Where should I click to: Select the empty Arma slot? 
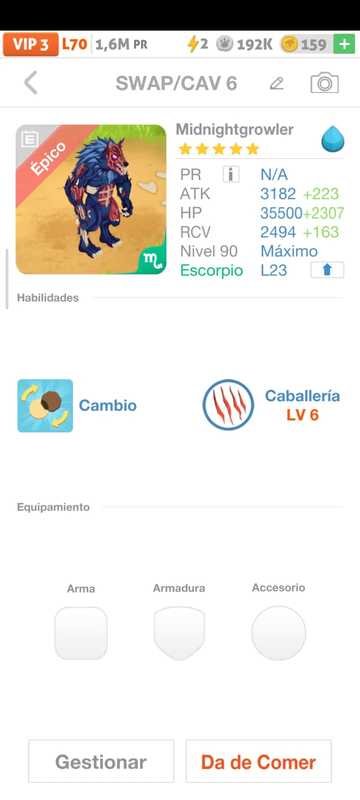(81, 633)
